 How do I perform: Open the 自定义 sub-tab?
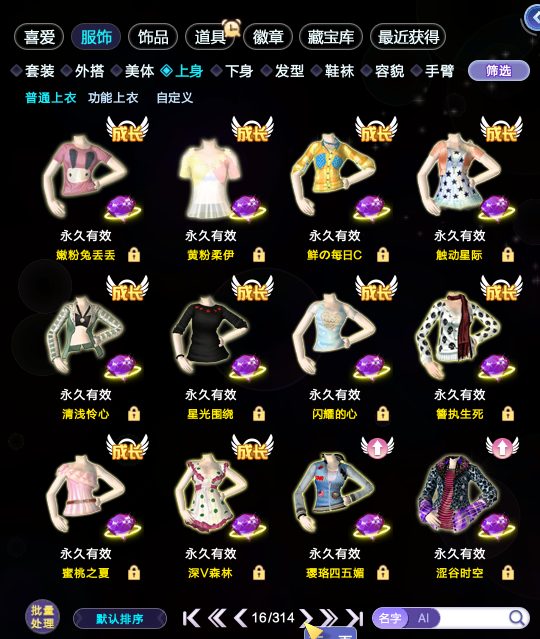174,98
